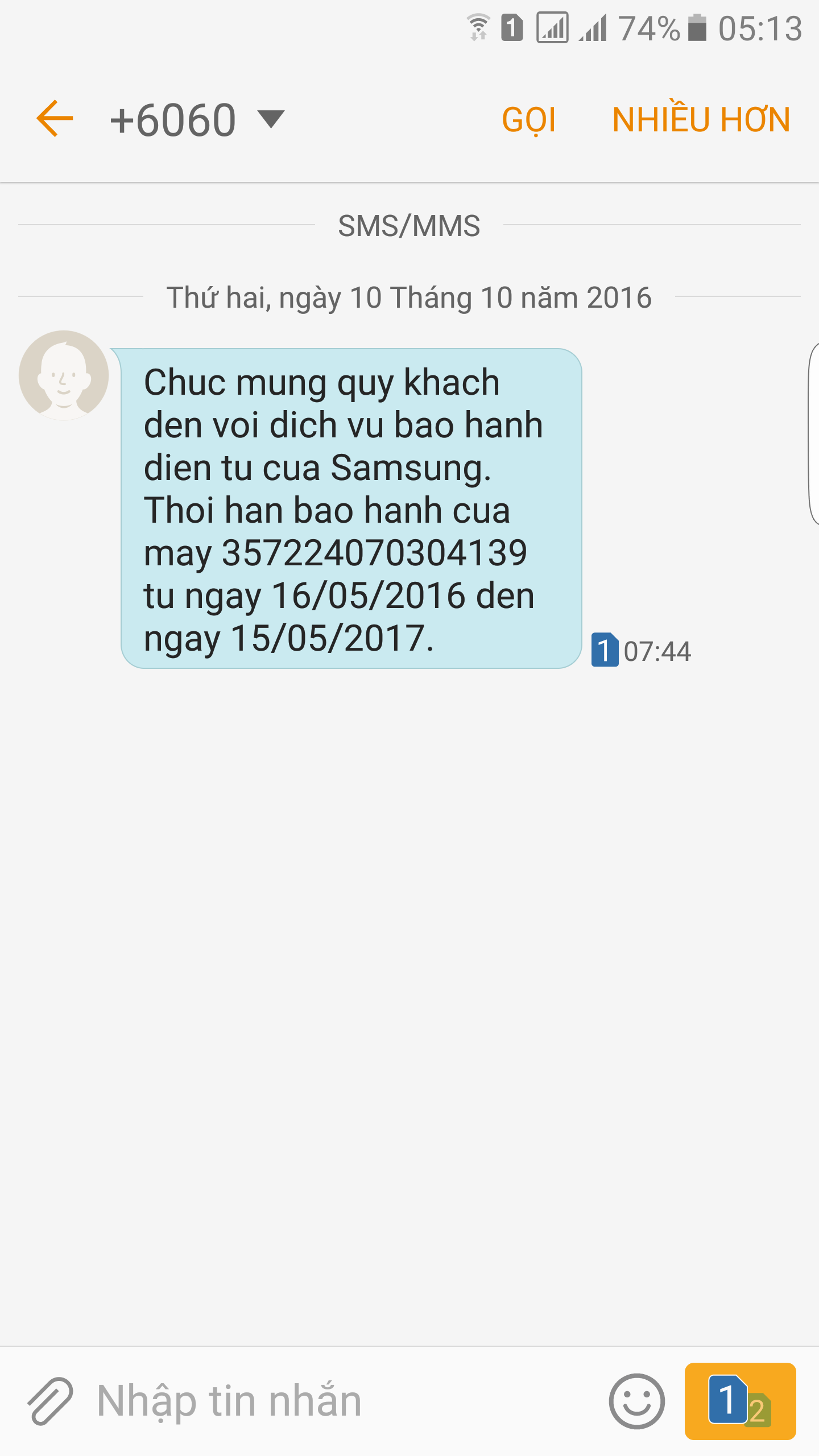Open the emoji picker

[636, 1401]
